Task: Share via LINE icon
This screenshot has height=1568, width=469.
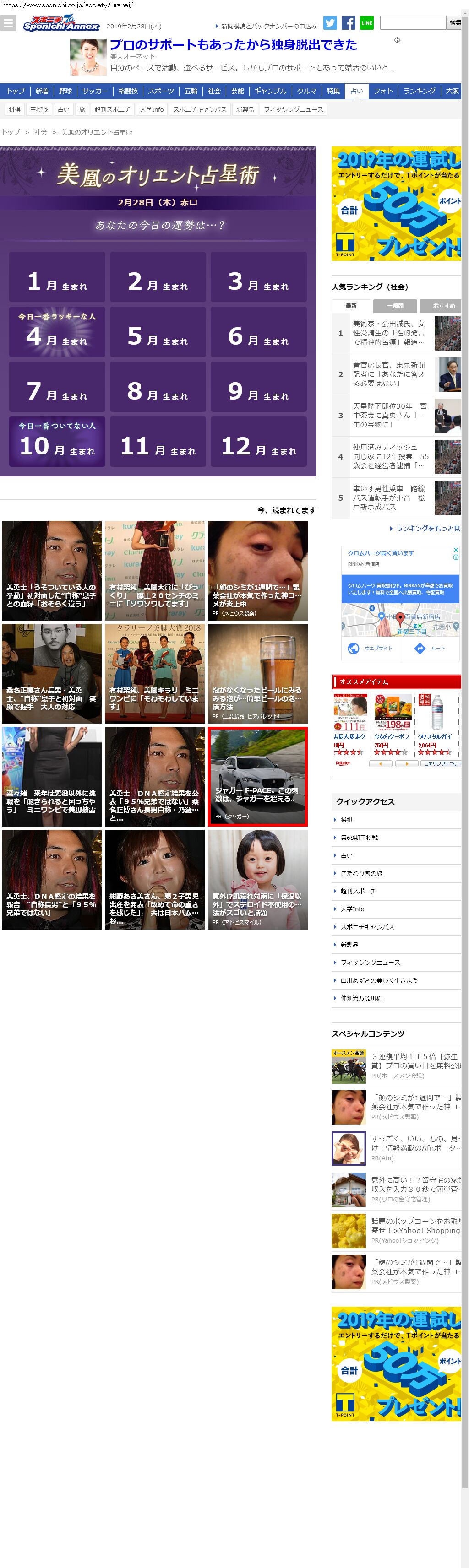Action: click(x=367, y=23)
